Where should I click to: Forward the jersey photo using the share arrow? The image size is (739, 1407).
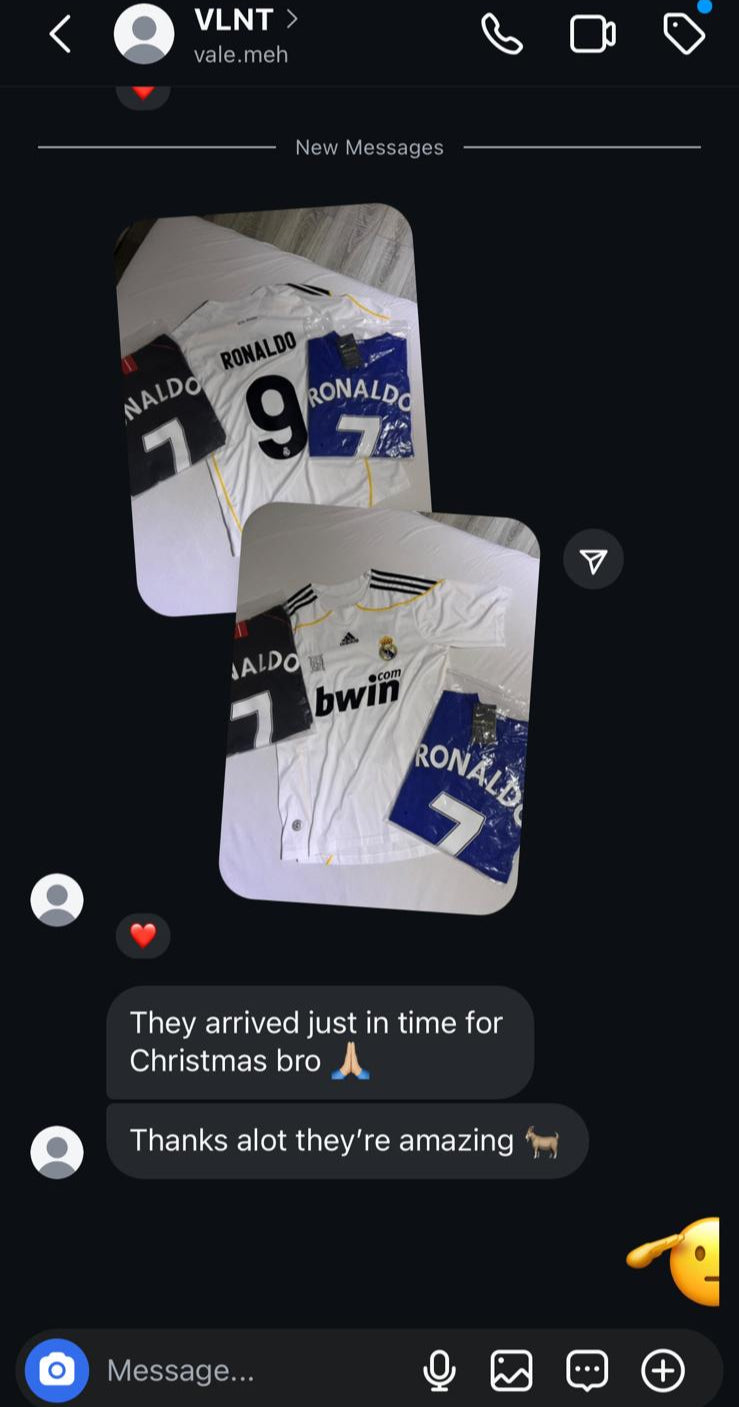[594, 558]
